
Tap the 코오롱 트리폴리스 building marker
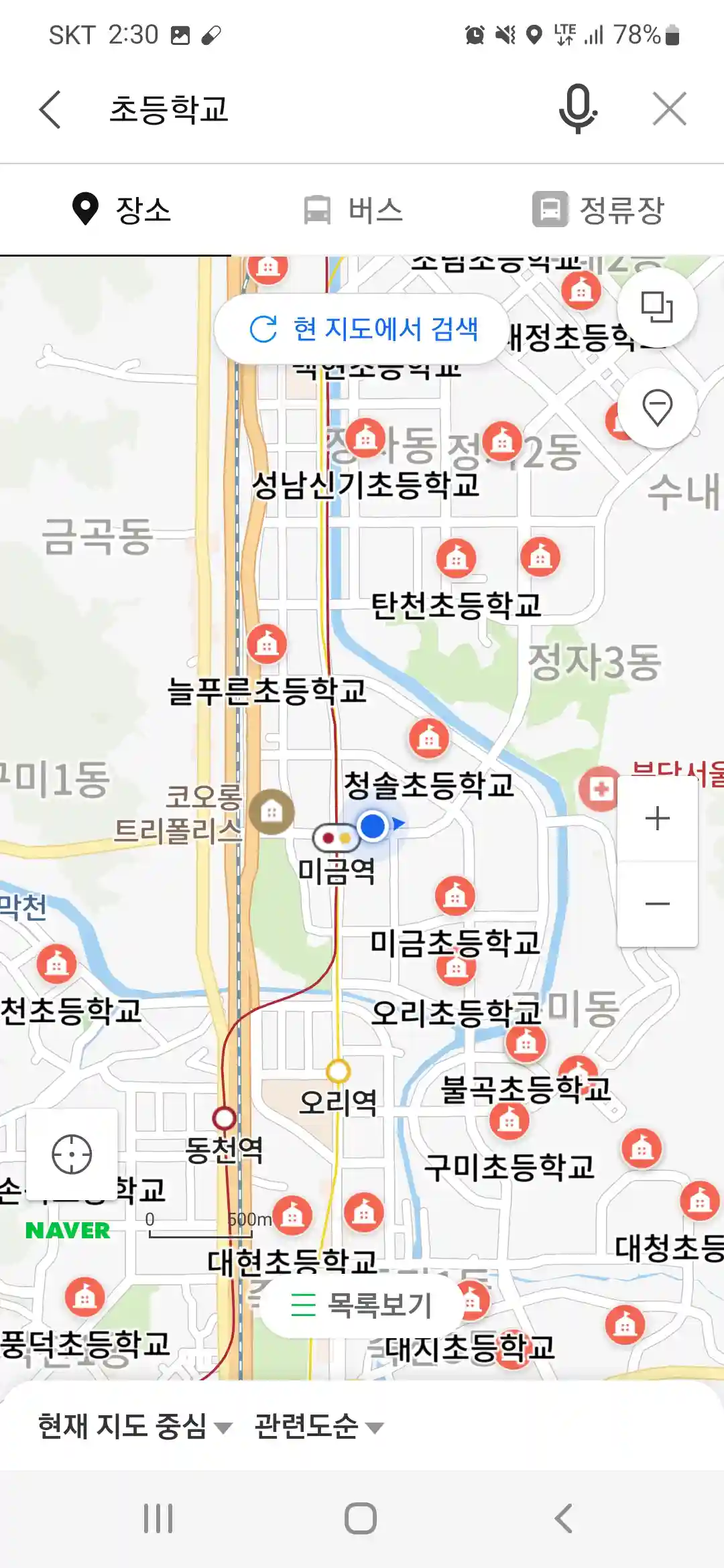tap(271, 812)
